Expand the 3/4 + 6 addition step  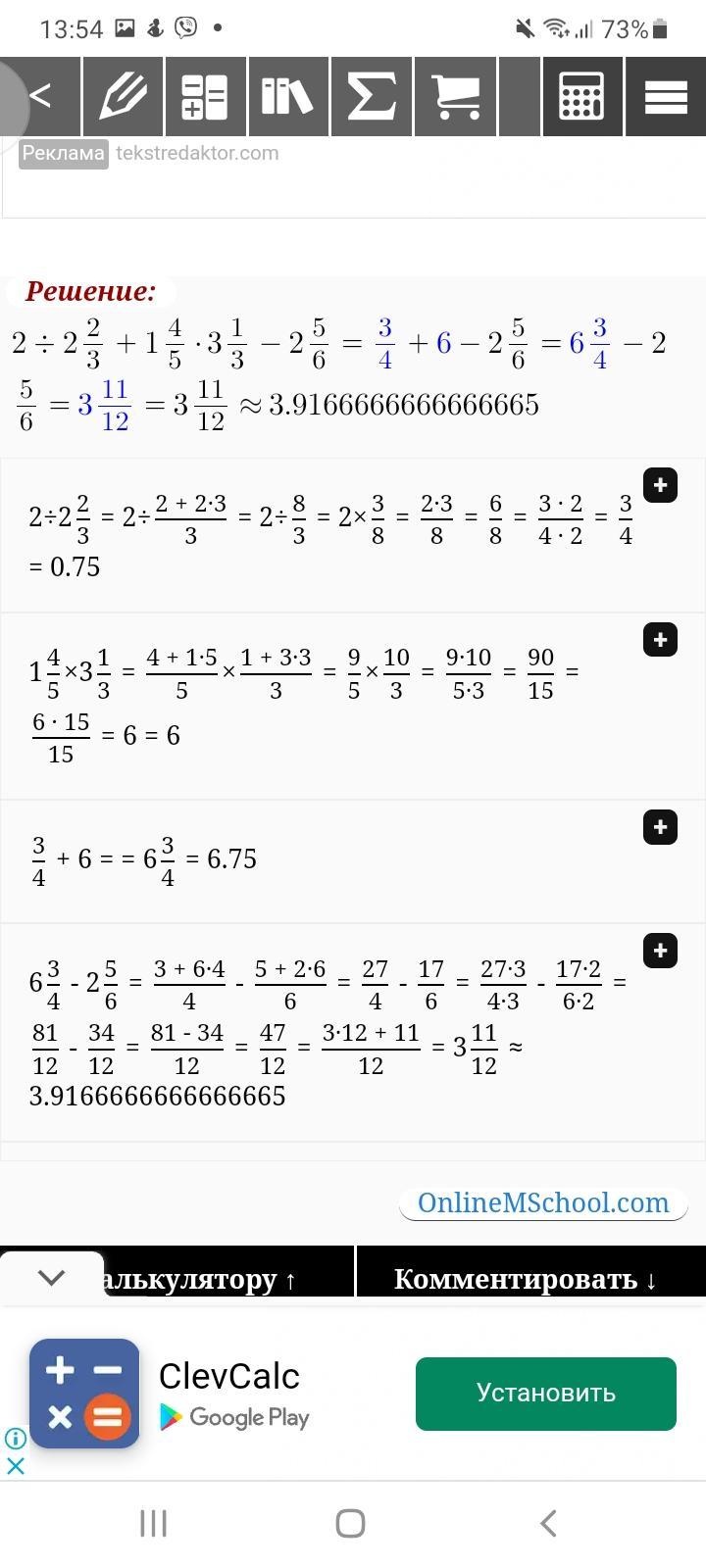[x=660, y=827]
